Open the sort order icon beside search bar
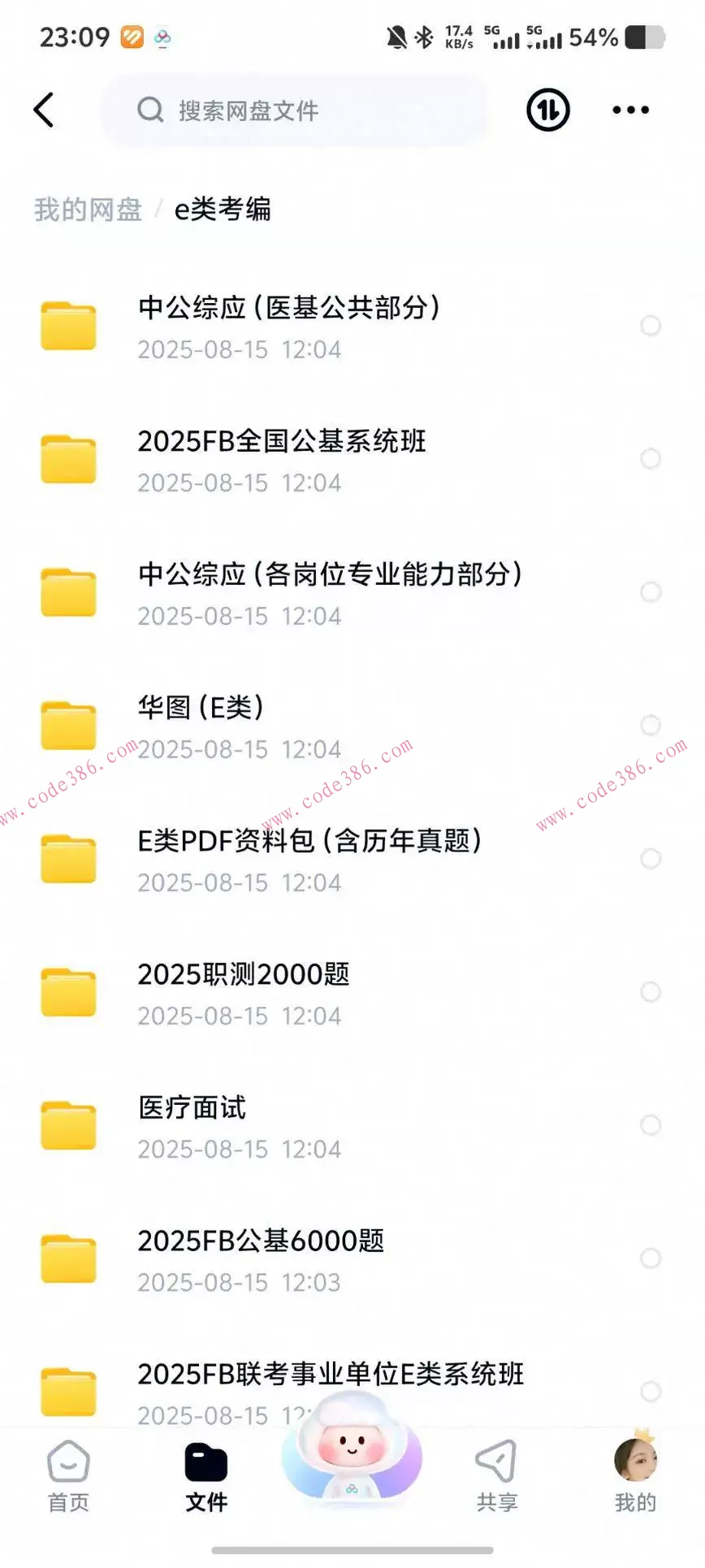This screenshot has height=1568, width=705. click(x=546, y=110)
